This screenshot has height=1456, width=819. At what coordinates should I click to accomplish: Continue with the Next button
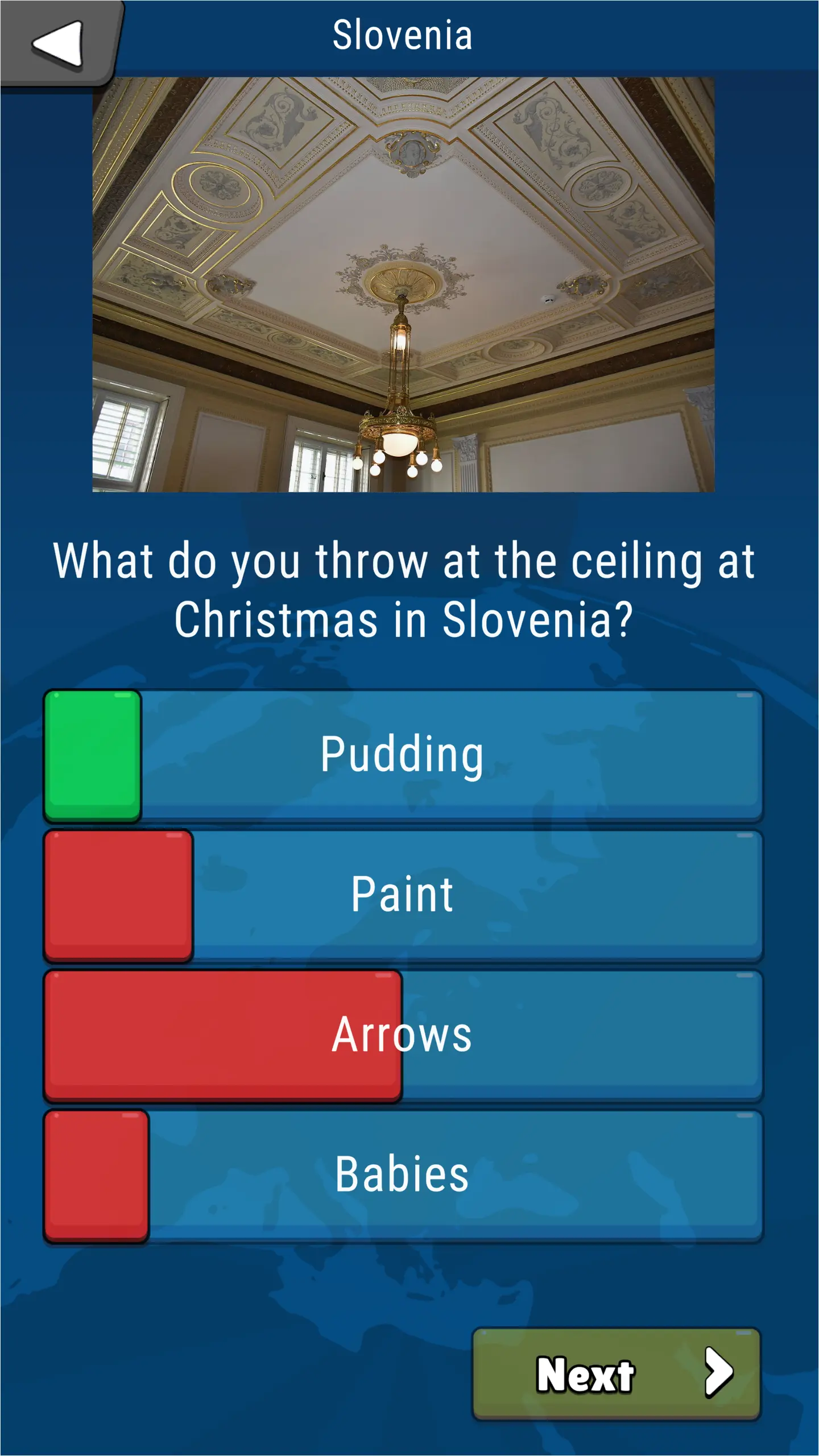tap(617, 1374)
